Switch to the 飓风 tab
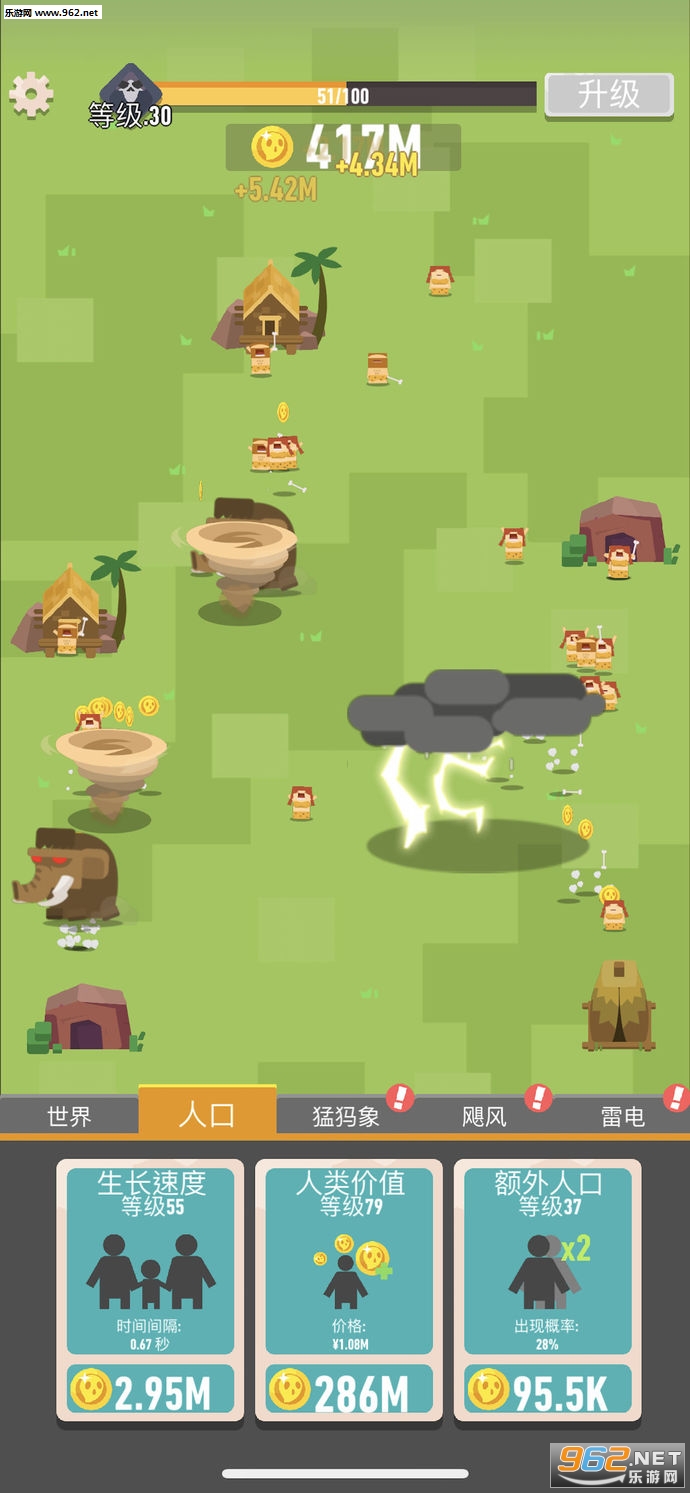Screen dimensions: 690x1493 [484, 1116]
